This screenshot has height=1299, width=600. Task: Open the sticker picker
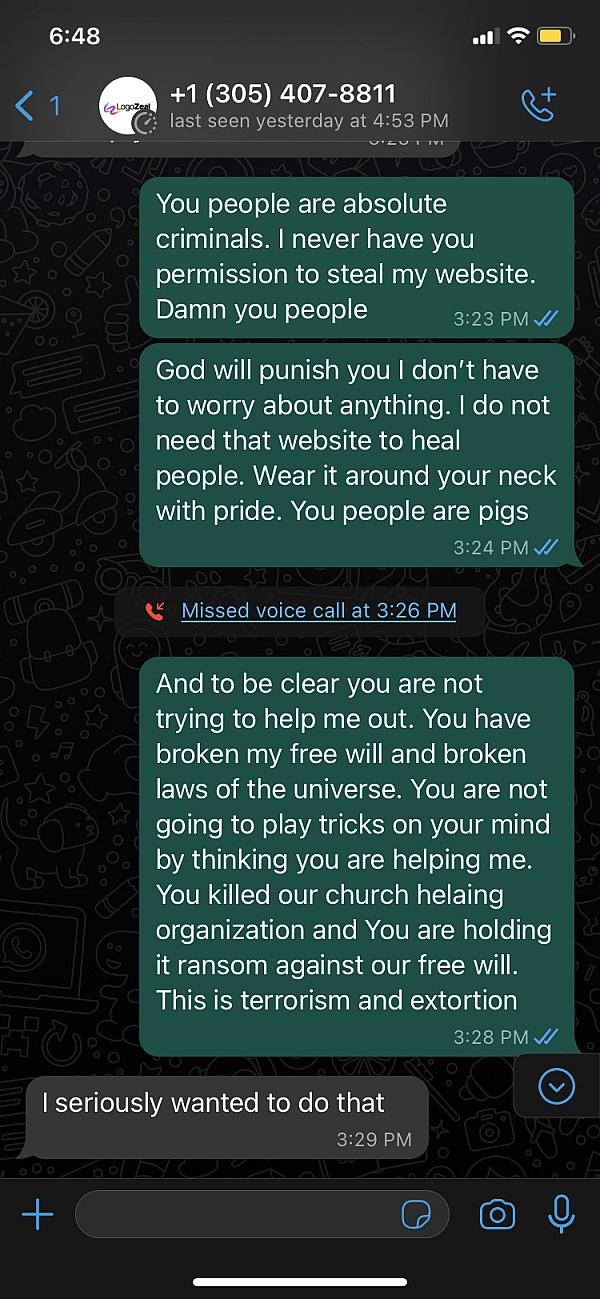415,1214
